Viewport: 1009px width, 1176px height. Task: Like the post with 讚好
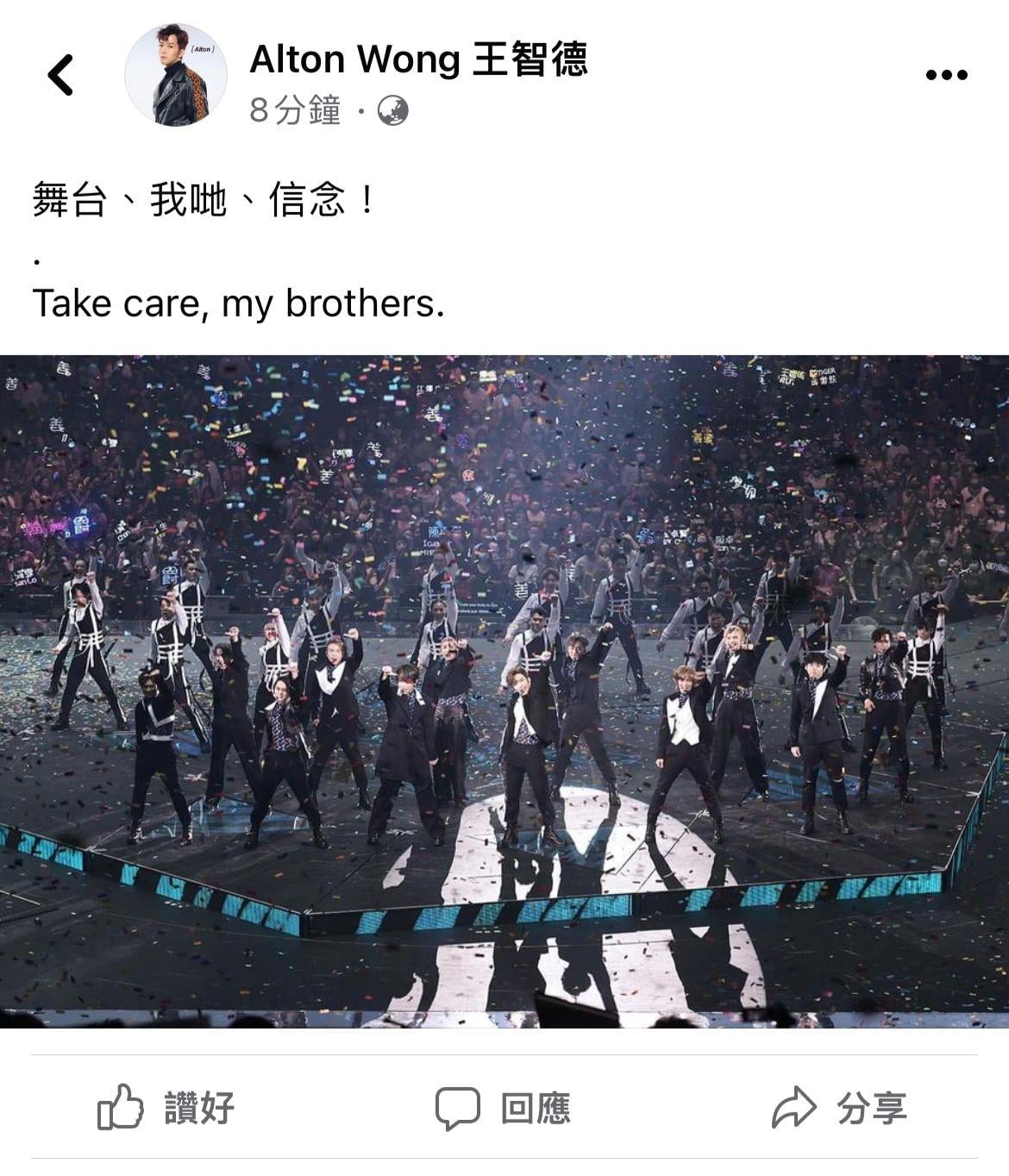[x=166, y=1107]
